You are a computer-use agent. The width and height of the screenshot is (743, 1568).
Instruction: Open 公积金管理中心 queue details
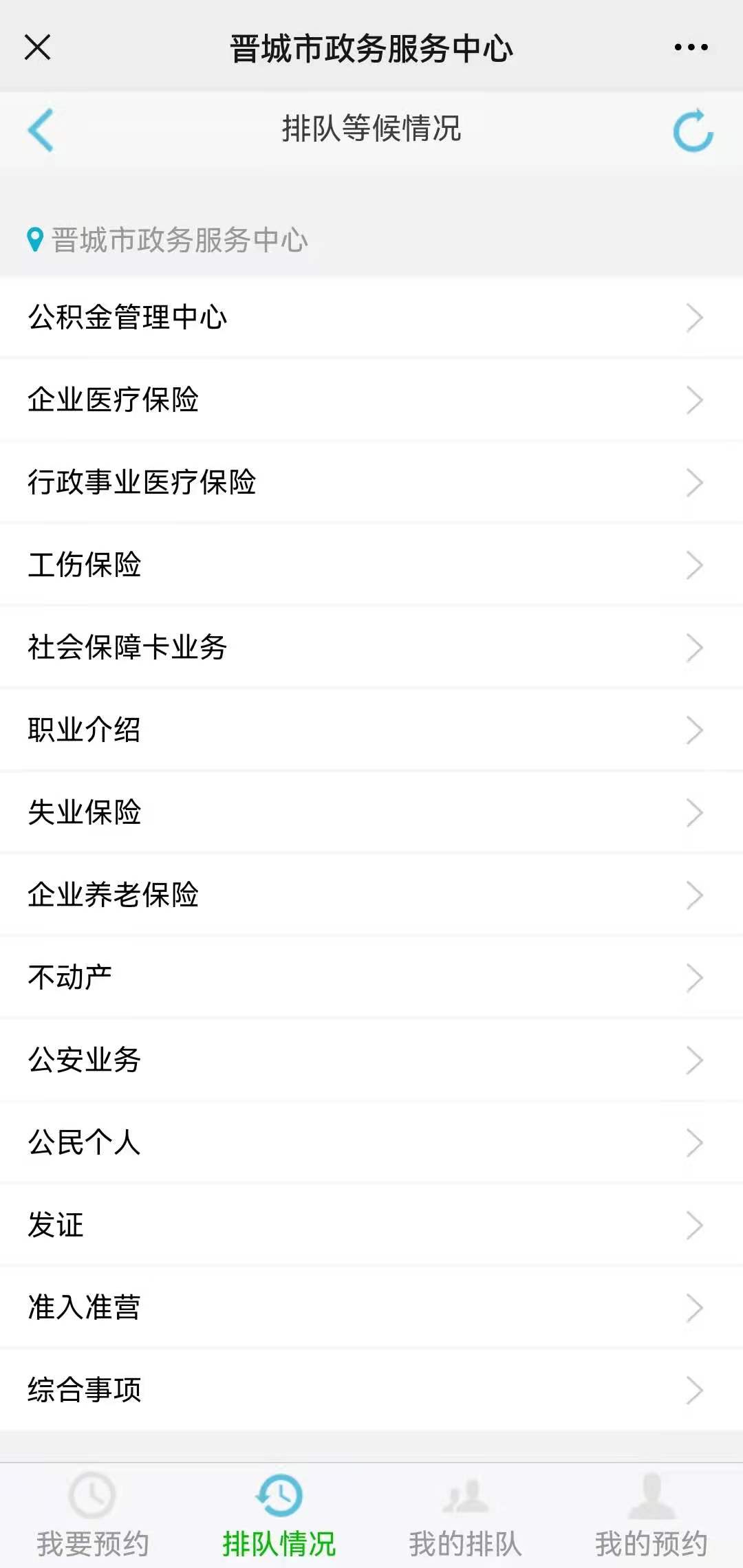coord(371,317)
